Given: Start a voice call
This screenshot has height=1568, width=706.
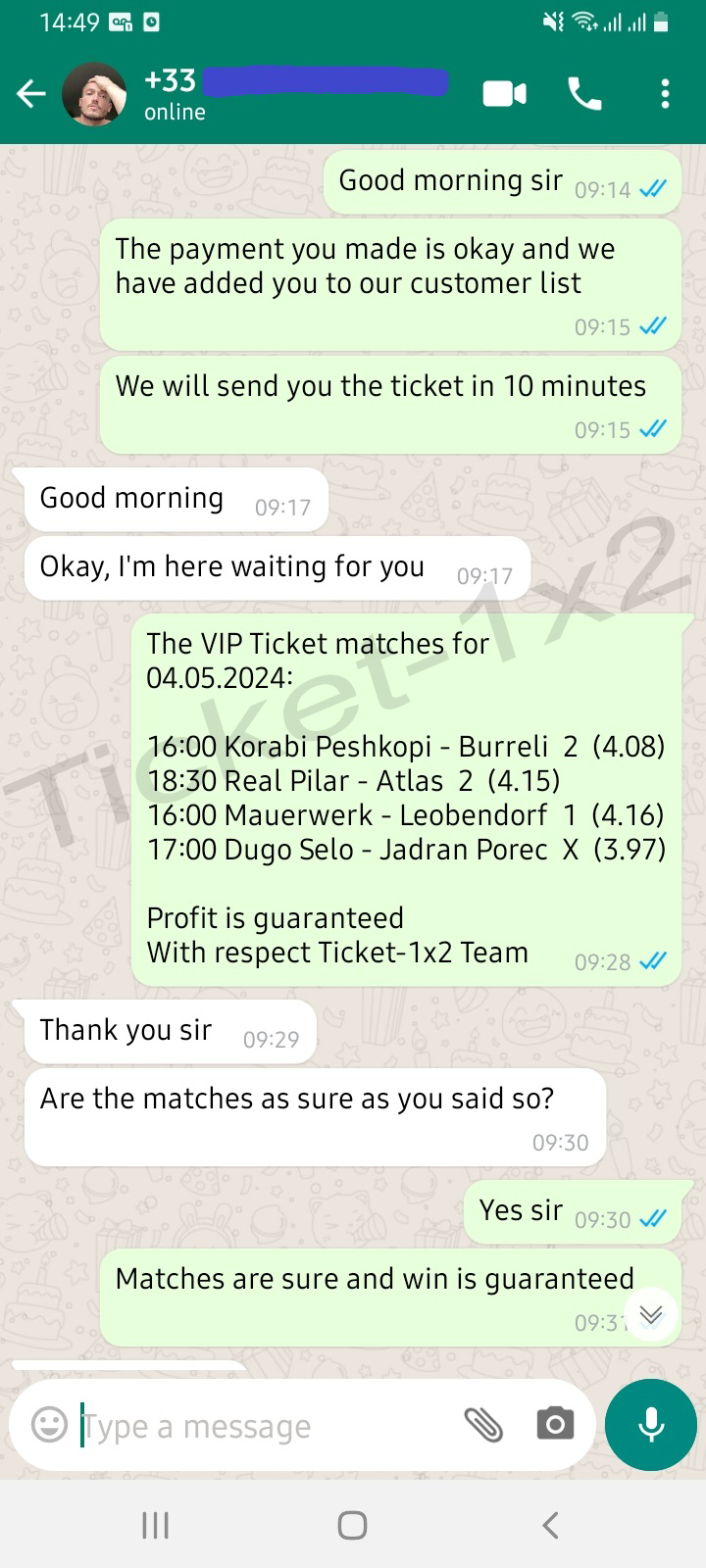Looking at the screenshot, I should click(x=584, y=94).
